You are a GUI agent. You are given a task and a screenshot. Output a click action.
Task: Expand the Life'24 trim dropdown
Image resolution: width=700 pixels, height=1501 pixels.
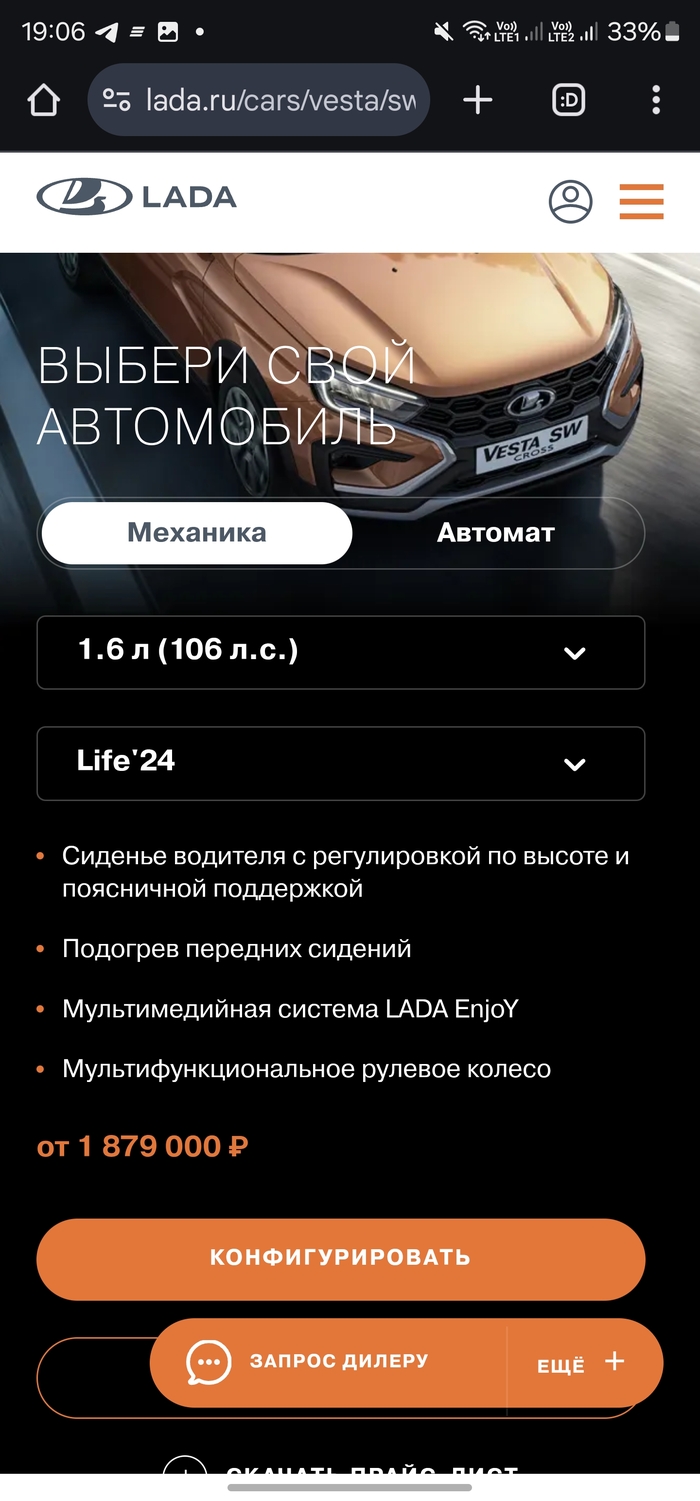tap(340, 763)
